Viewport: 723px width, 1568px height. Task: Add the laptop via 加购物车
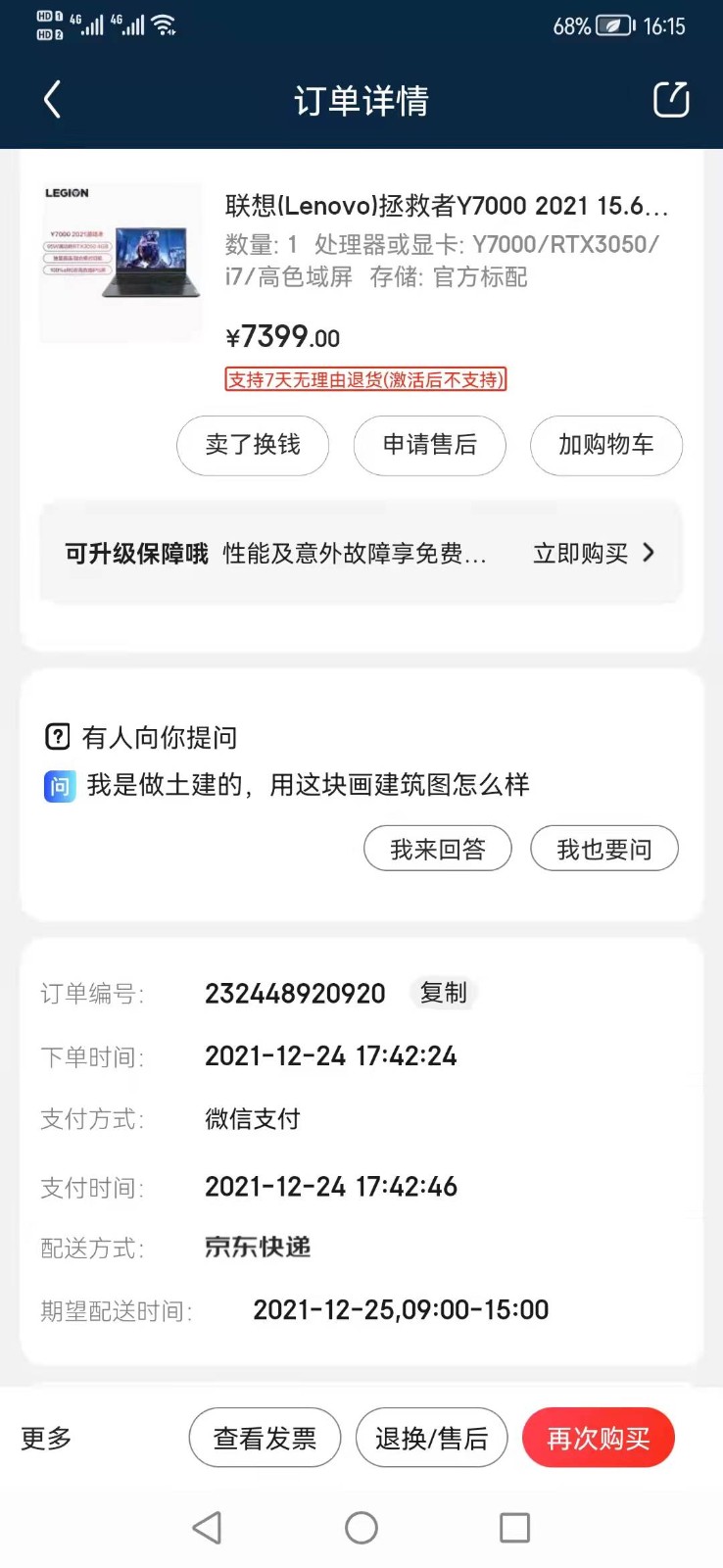[x=605, y=445]
